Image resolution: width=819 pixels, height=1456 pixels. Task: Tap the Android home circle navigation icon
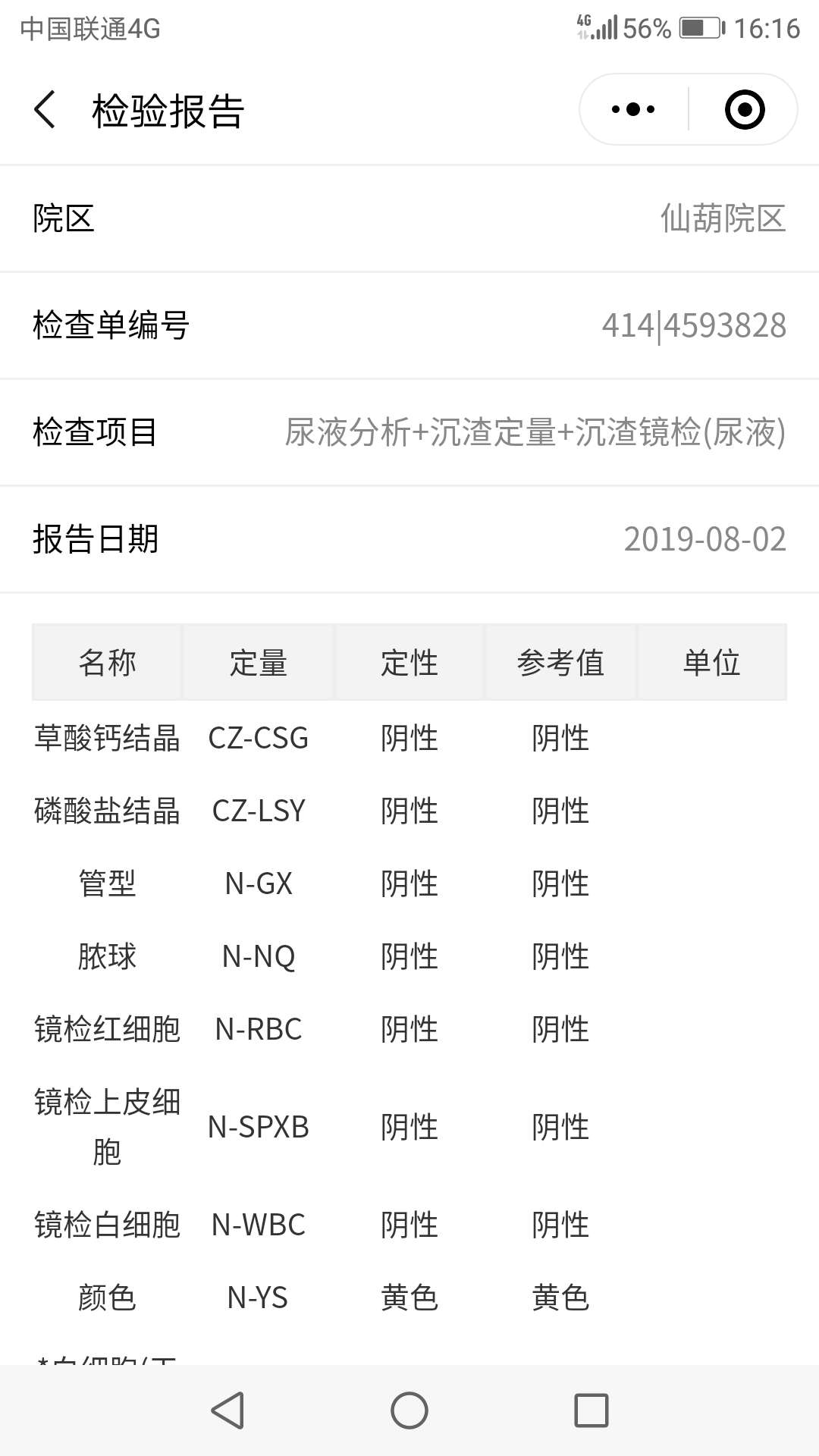point(409,1410)
